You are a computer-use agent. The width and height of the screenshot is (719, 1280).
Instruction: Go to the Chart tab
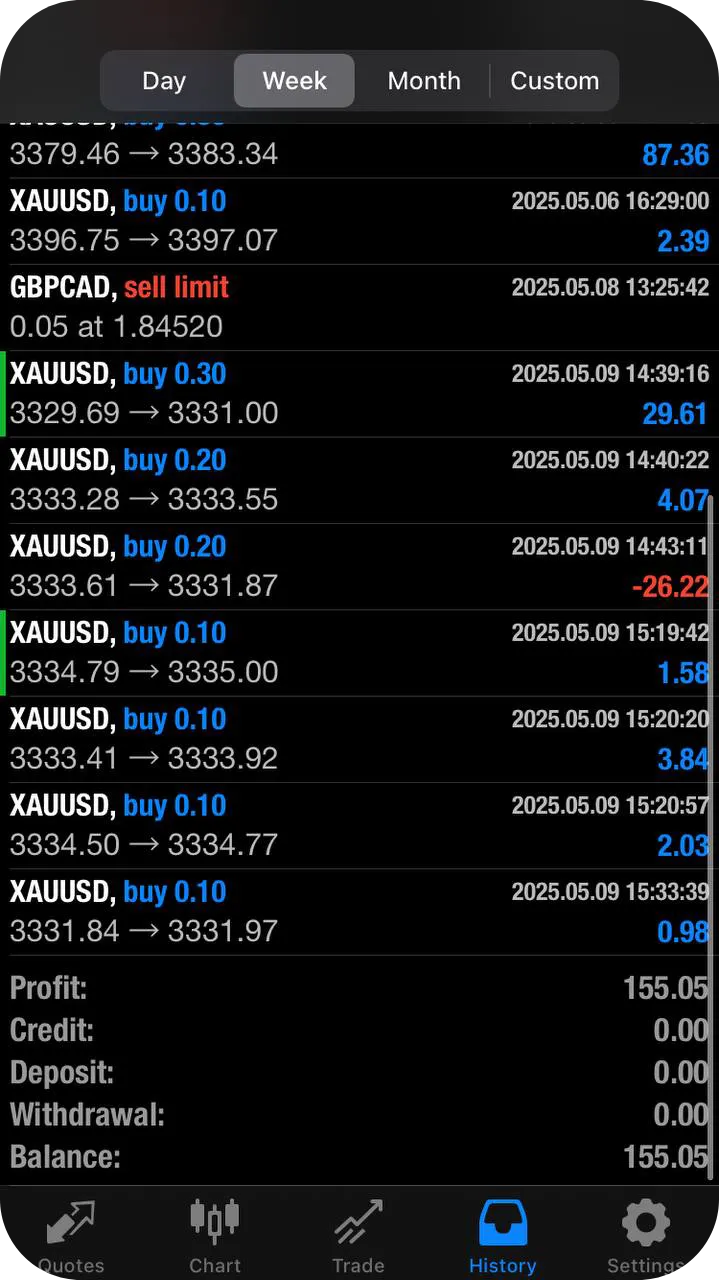[215, 1237]
